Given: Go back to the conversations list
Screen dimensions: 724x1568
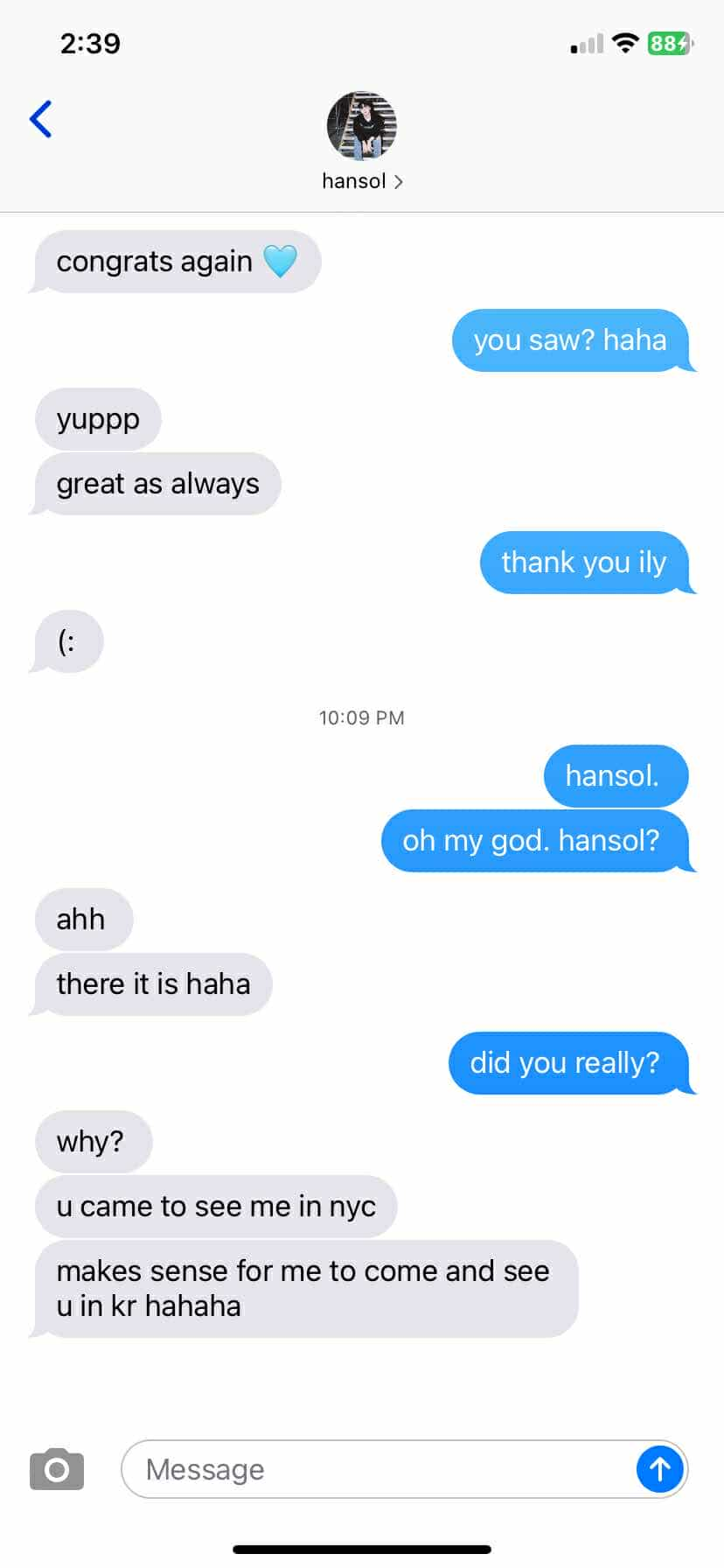Looking at the screenshot, I should pyautogui.click(x=41, y=120).
